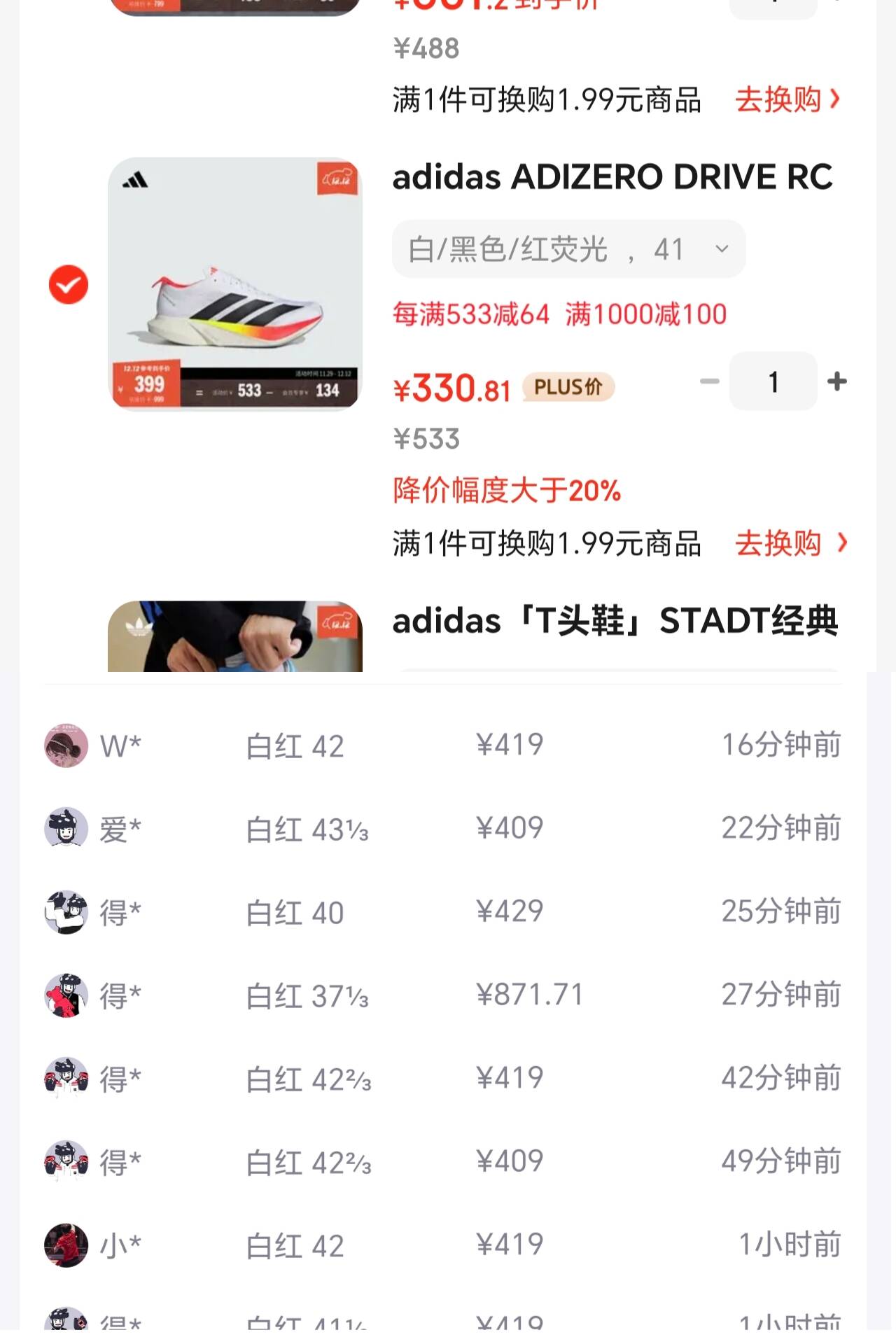
Task: Expand the 白/黑色/红荧光, 41 variant dropdown
Action: (x=568, y=249)
